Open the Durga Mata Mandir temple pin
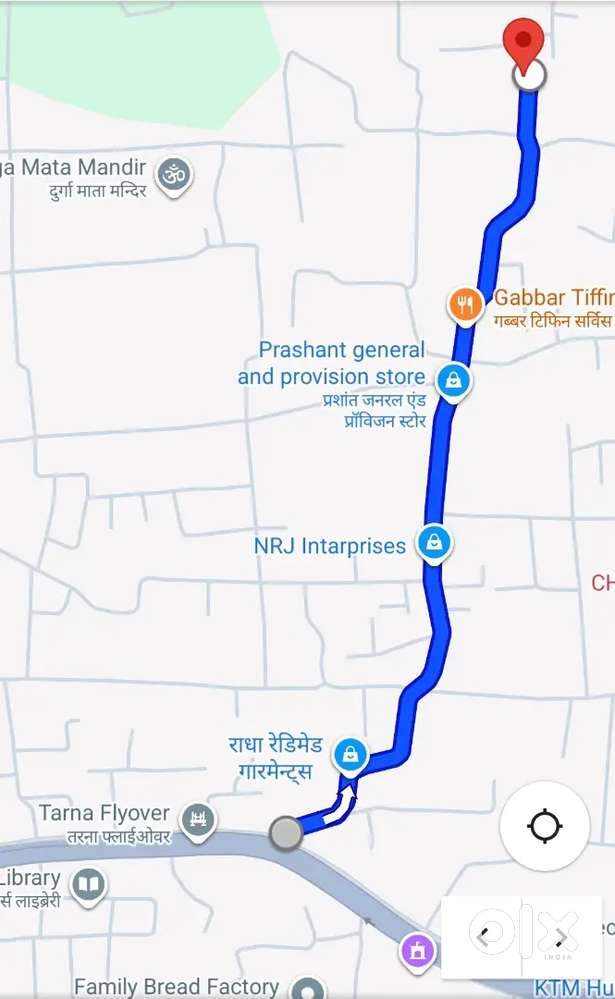 pyautogui.click(x=175, y=175)
